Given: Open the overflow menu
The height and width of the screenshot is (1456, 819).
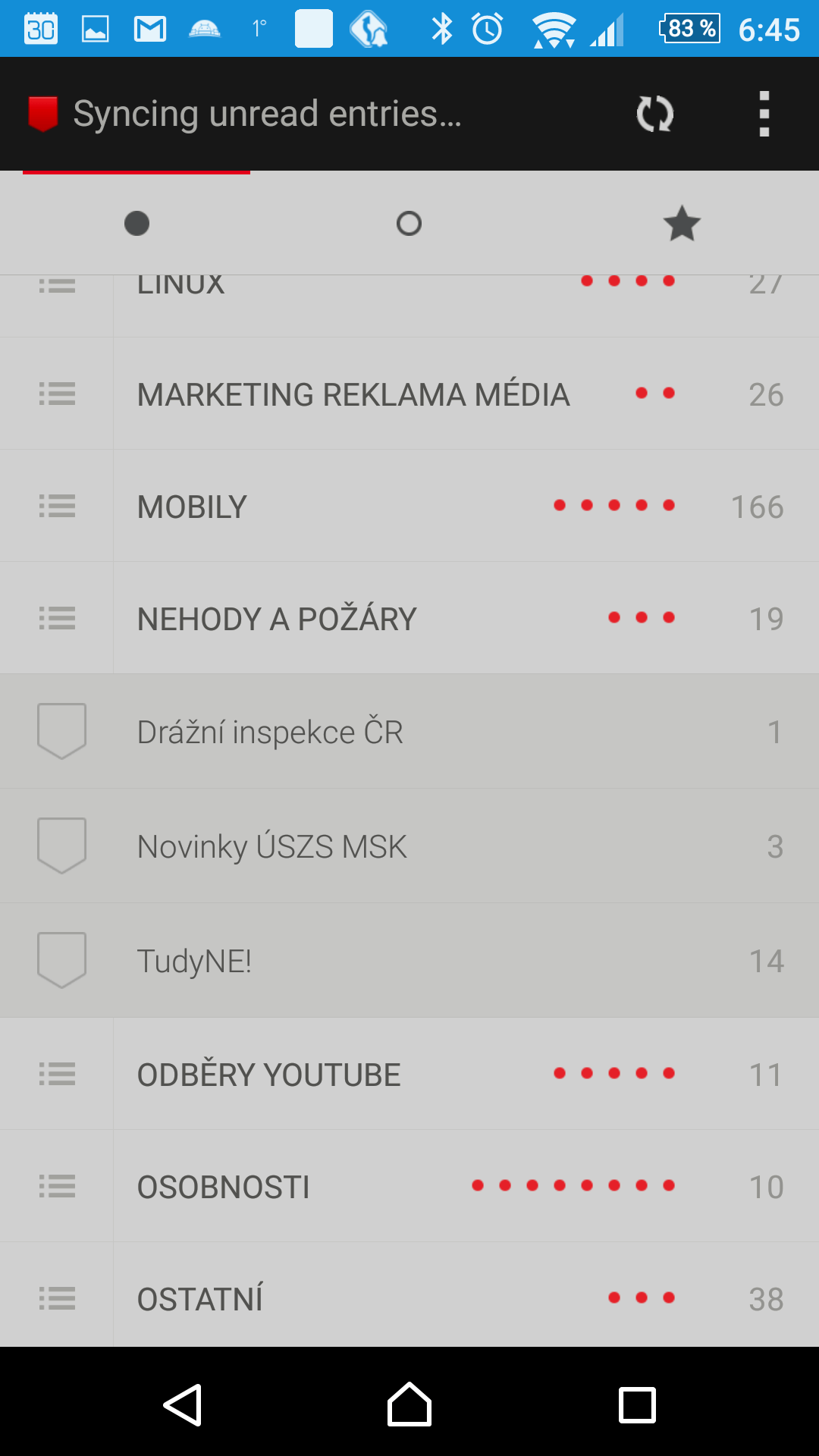Looking at the screenshot, I should coord(764,114).
